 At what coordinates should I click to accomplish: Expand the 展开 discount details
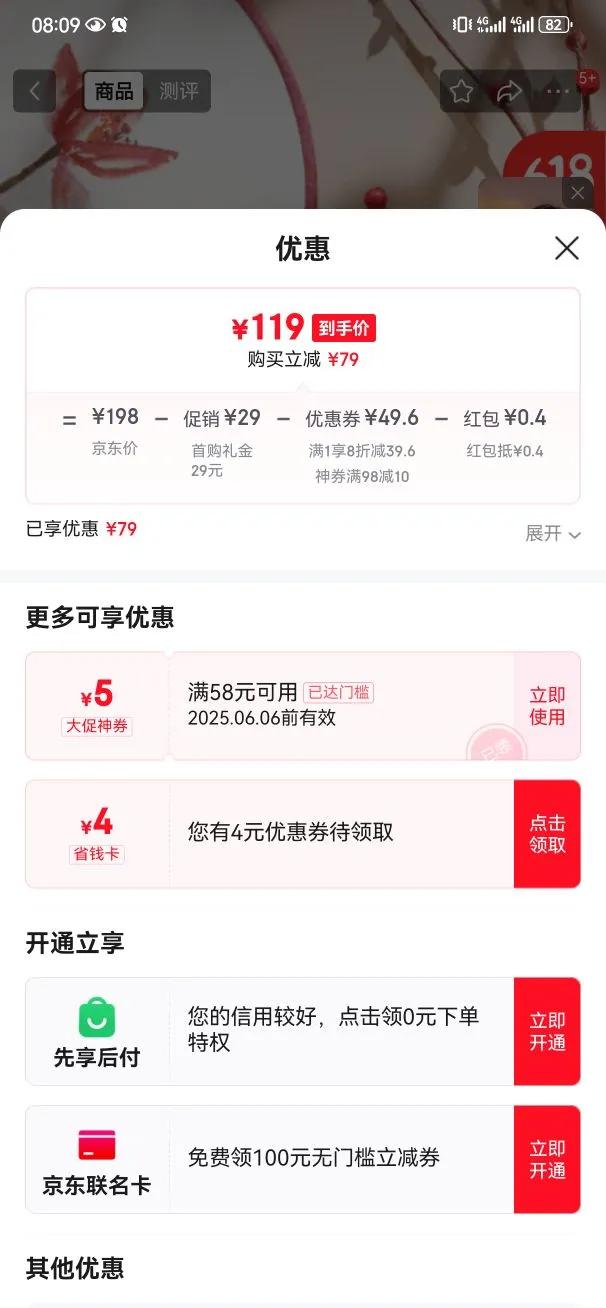553,534
